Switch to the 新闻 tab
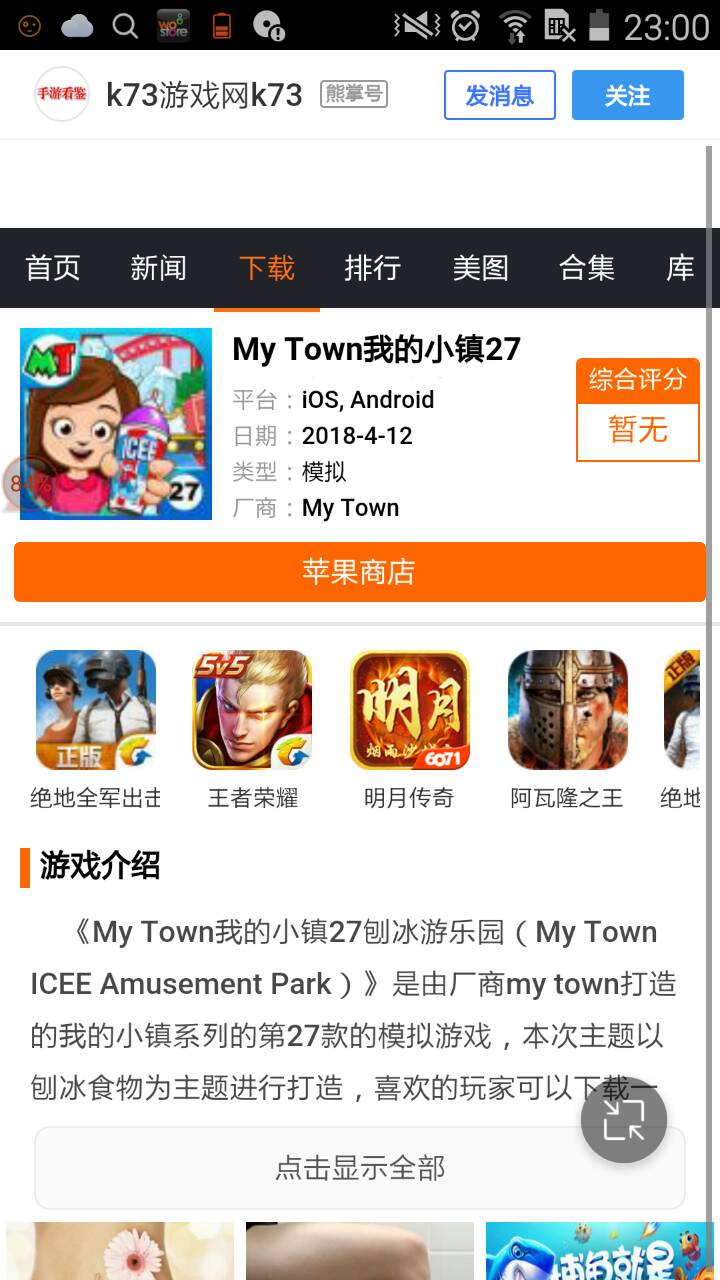The image size is (720, 1280). (x=158, y=268)
